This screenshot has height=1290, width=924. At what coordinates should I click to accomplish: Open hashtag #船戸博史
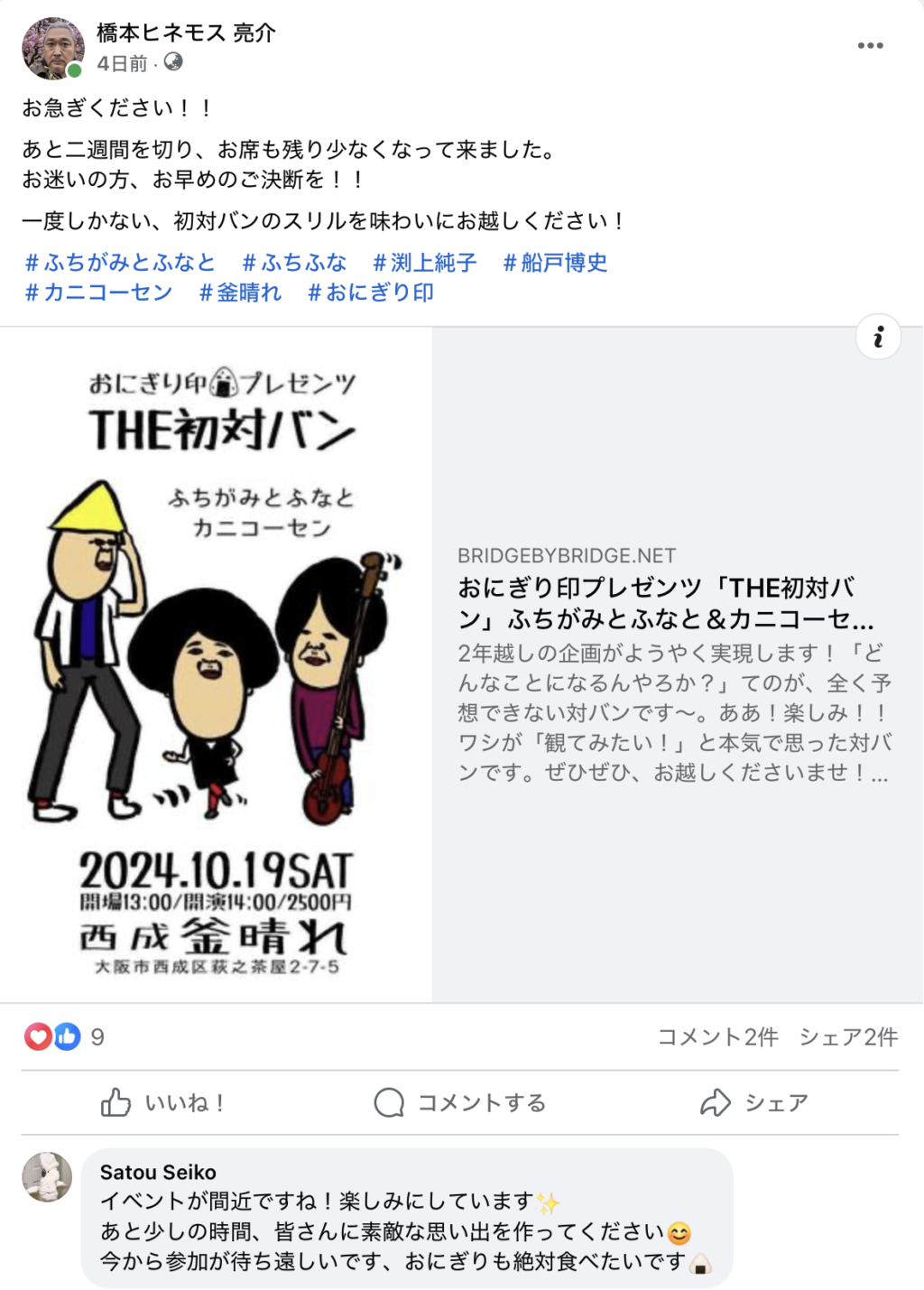[x=555, y=263]
